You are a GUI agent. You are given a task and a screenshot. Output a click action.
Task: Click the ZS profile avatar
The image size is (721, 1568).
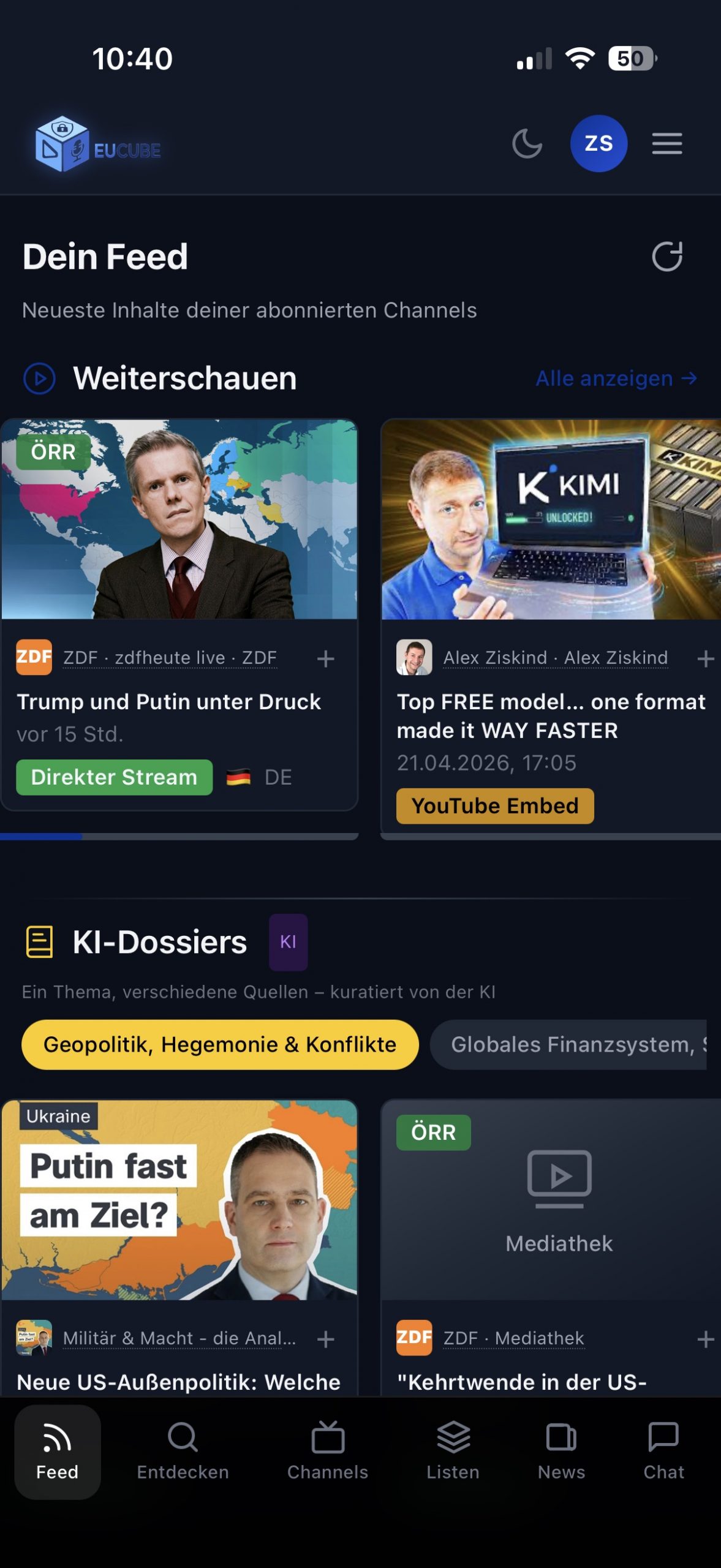click(x=599, y=143)
